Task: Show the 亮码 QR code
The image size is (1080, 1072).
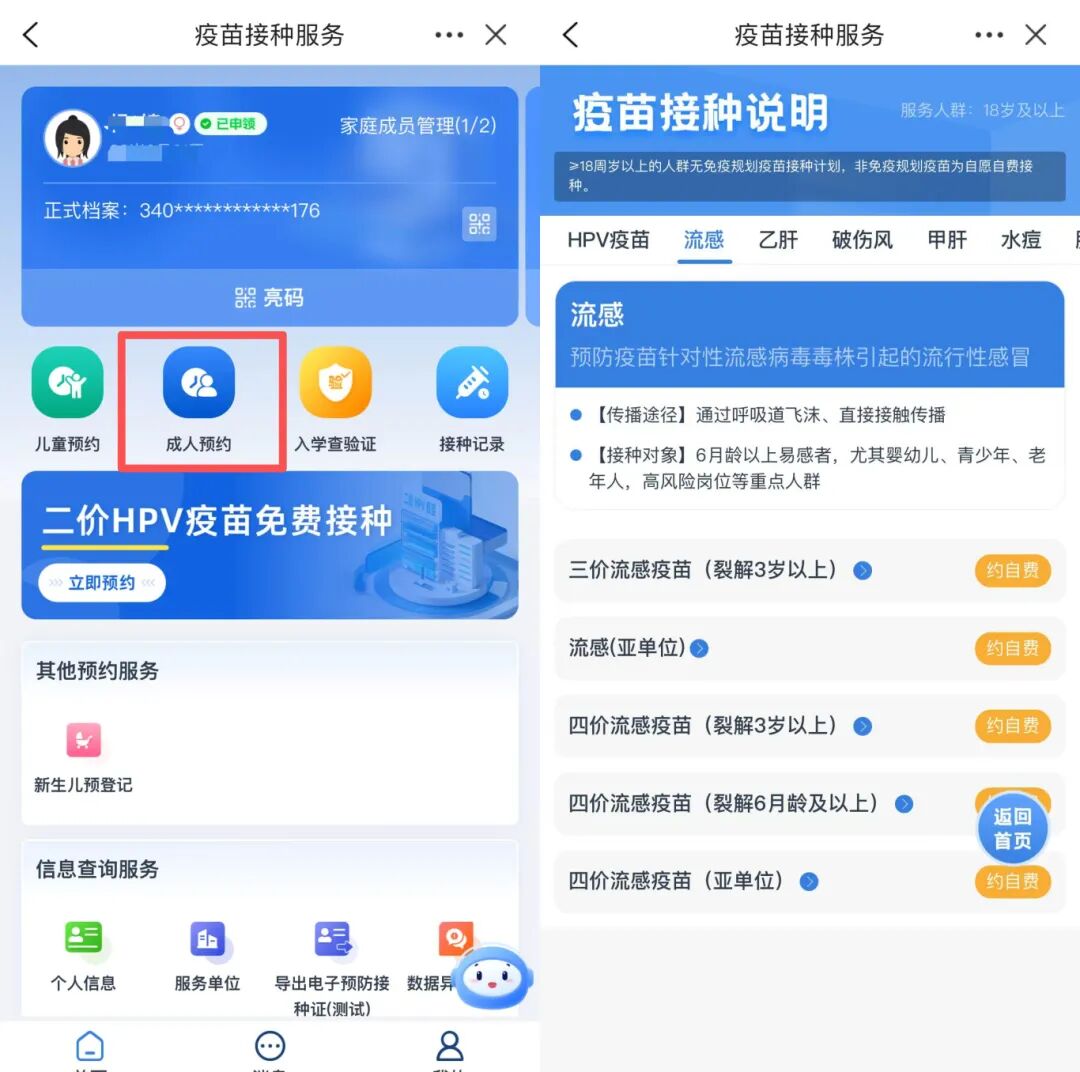Action: point(269,297)
